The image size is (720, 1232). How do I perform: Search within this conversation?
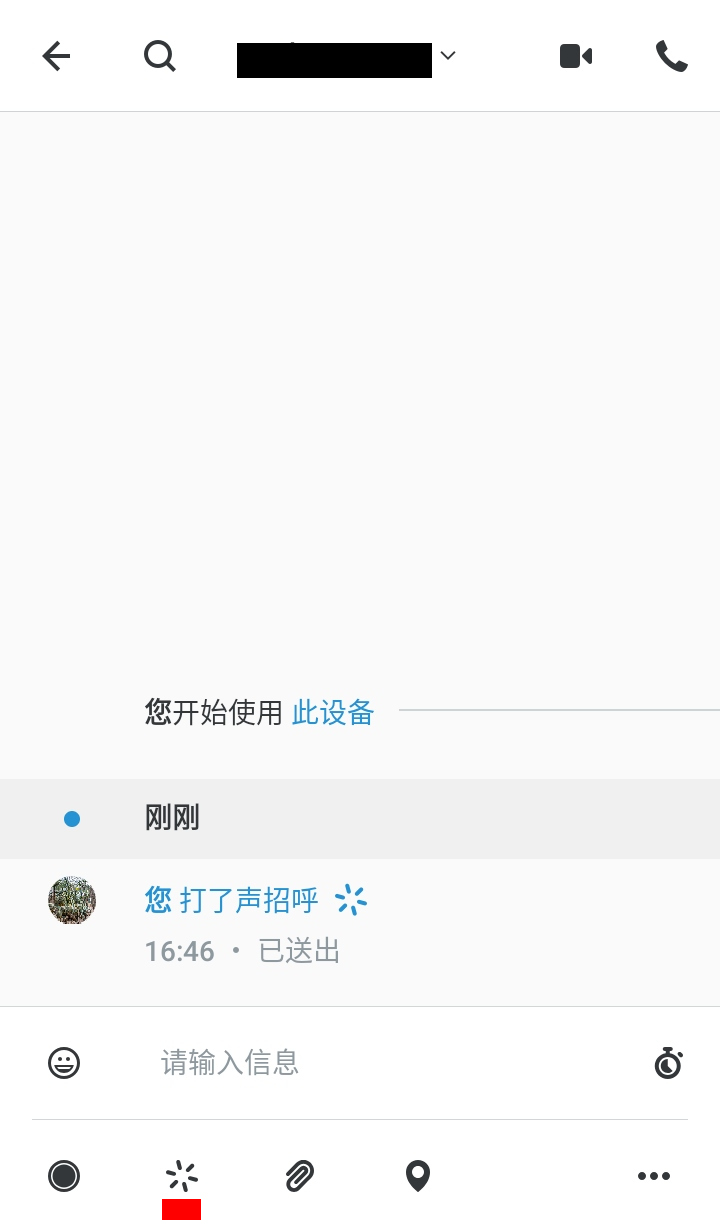[160, 56]
